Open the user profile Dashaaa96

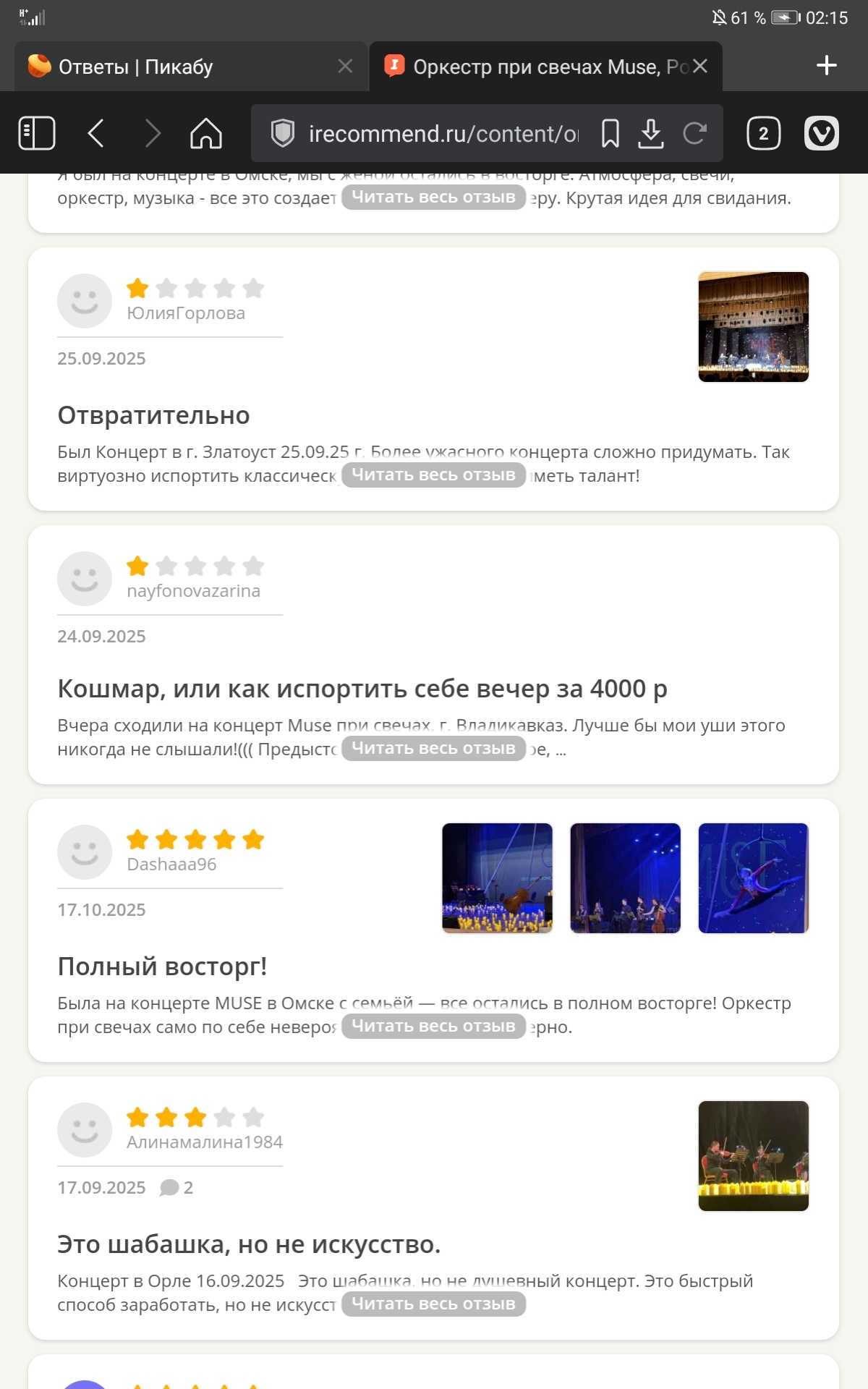(x=171, y=865)
